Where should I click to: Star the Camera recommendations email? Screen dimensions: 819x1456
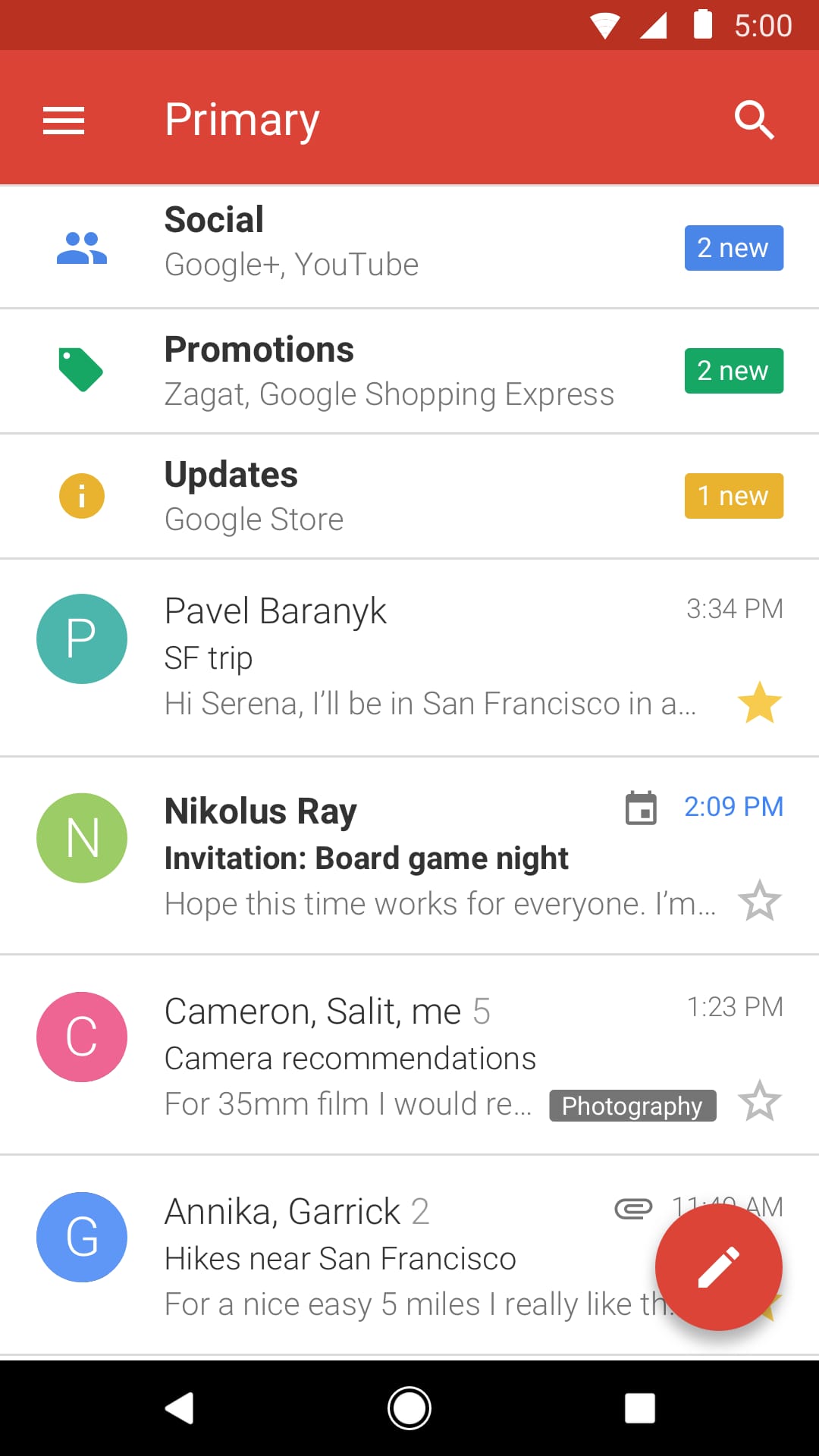(x=761, y=1100)
